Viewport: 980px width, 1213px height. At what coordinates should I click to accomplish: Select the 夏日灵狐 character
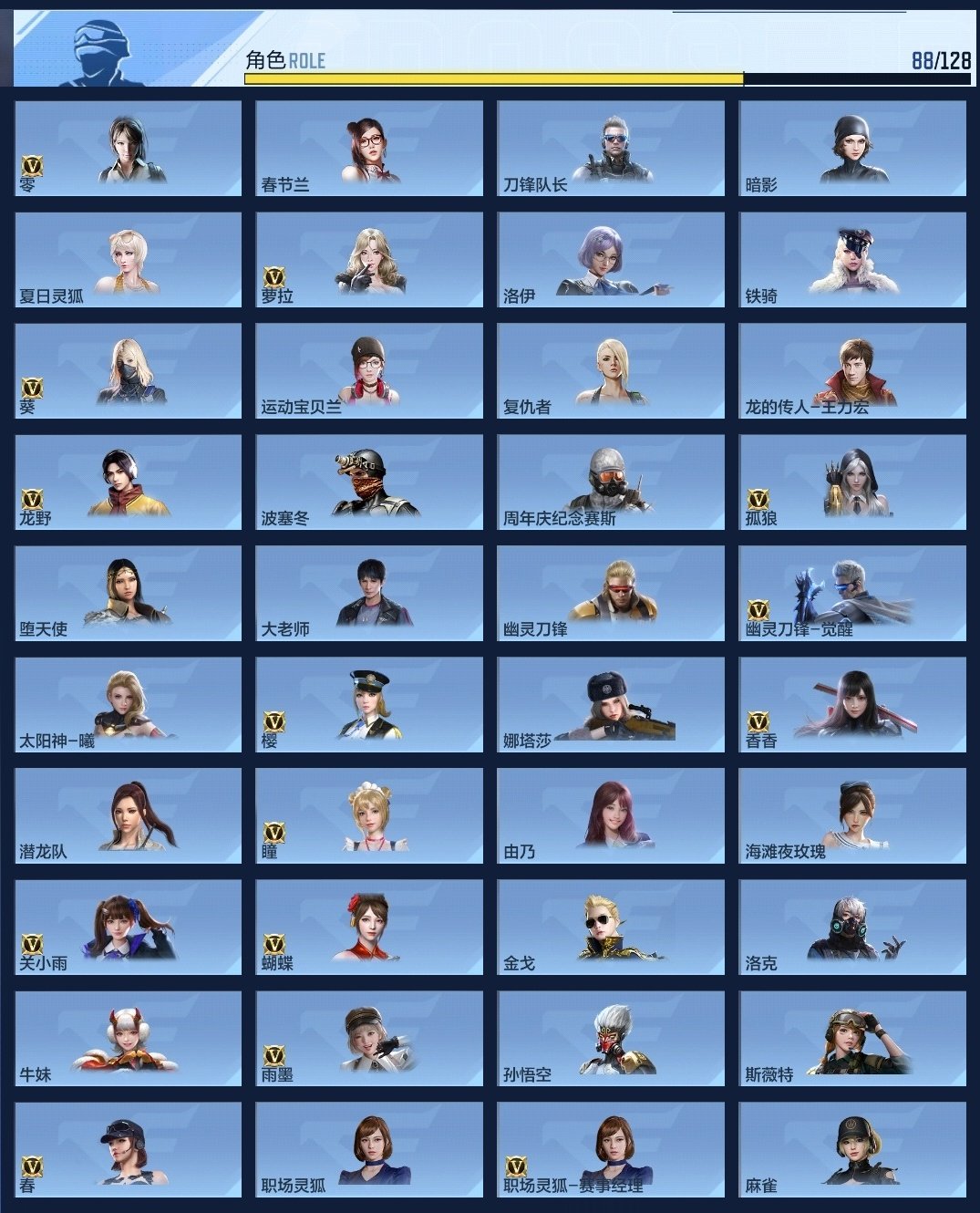[x=128, y=259]
